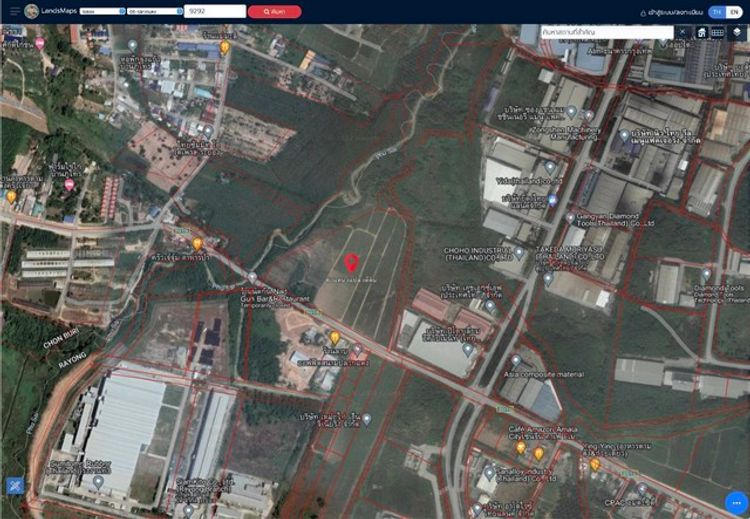
Task: Tap the parcel number field
Action: [x=215, y=11]
